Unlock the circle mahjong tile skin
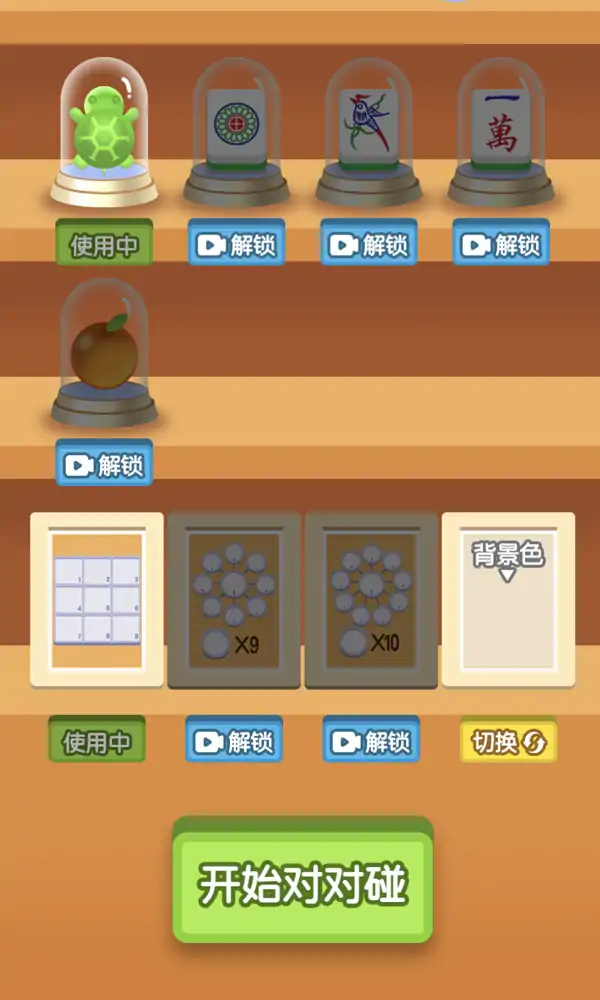Viewport: 600px width, 1000px height. (x=237, y=245)
